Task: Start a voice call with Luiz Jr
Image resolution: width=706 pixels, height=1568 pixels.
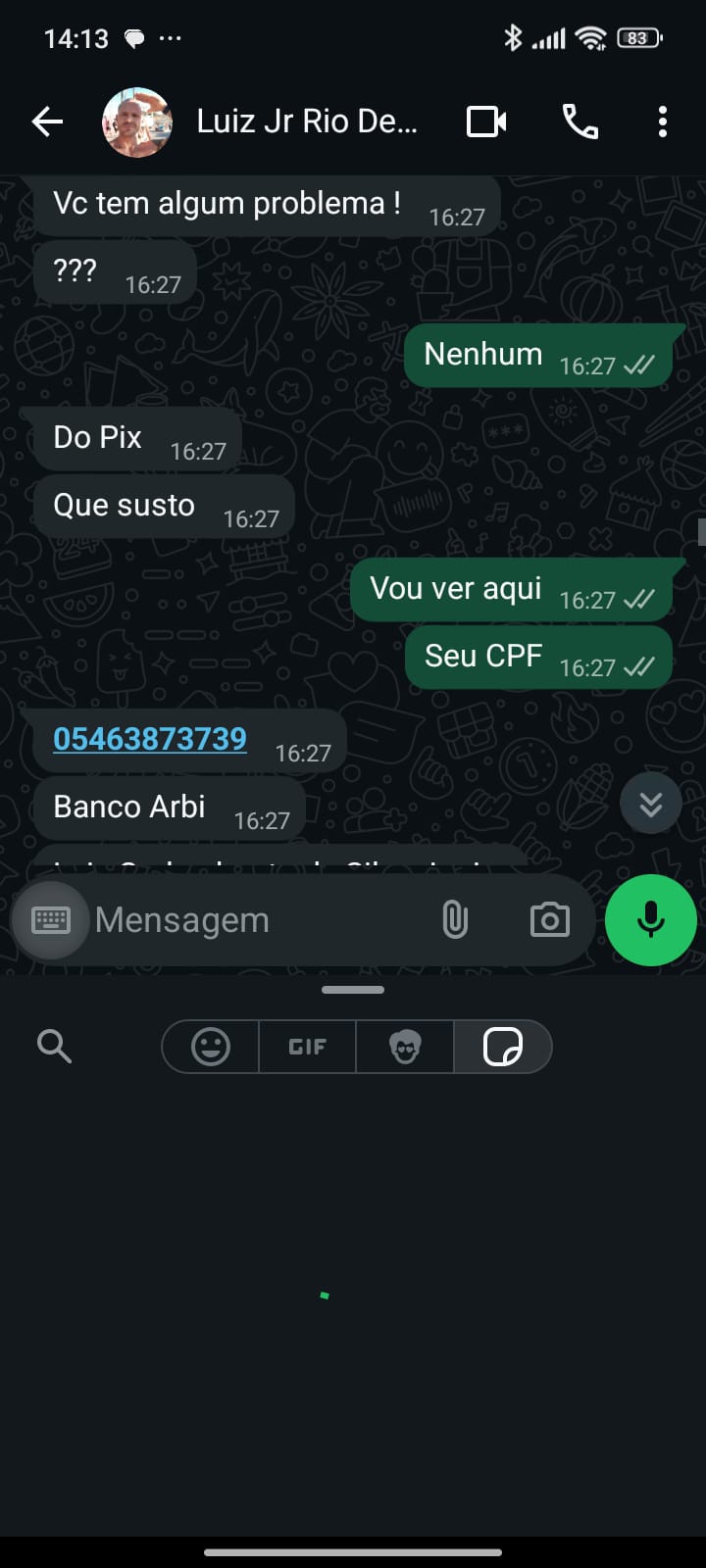Action: pyautogui.click(x=580, y=122)
